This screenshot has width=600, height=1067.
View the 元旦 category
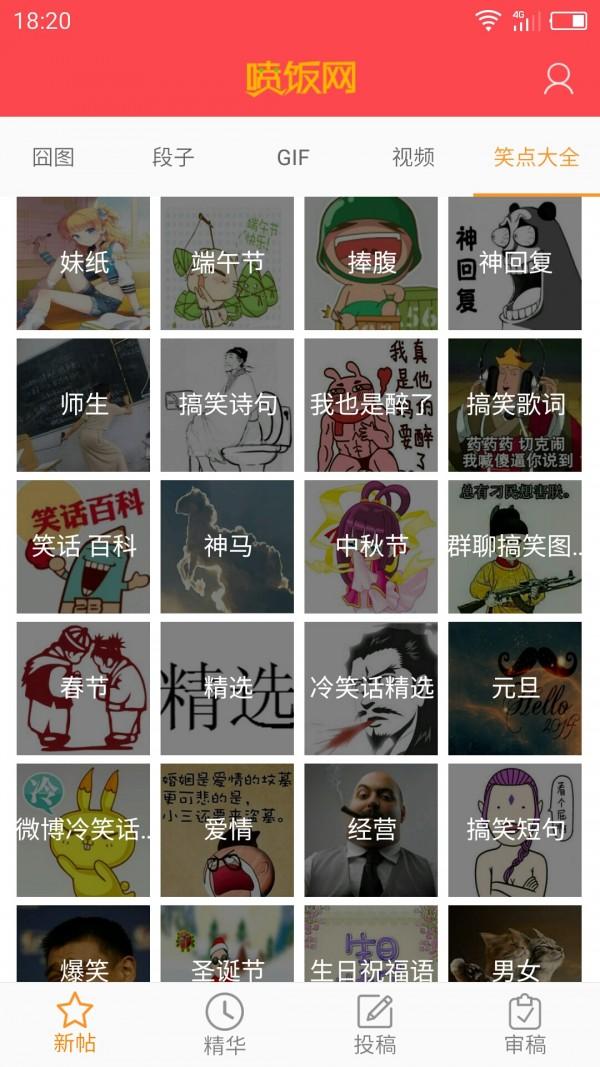[x=515, y=688]
